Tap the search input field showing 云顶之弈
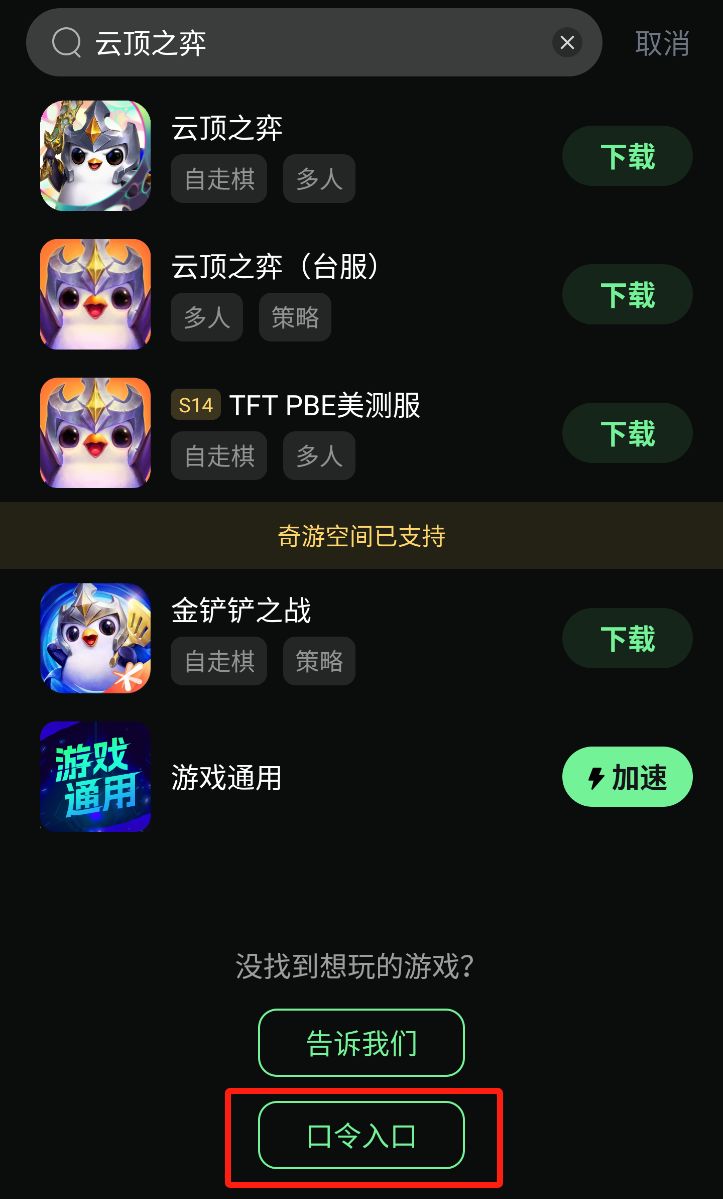 pos(300,42)
